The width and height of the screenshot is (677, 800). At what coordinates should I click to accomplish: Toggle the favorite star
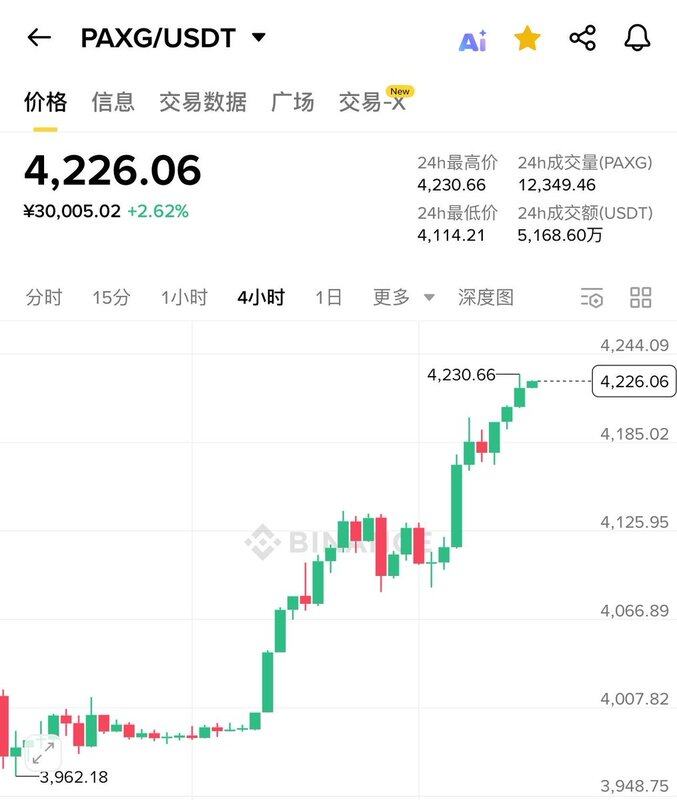pos(527,39)
